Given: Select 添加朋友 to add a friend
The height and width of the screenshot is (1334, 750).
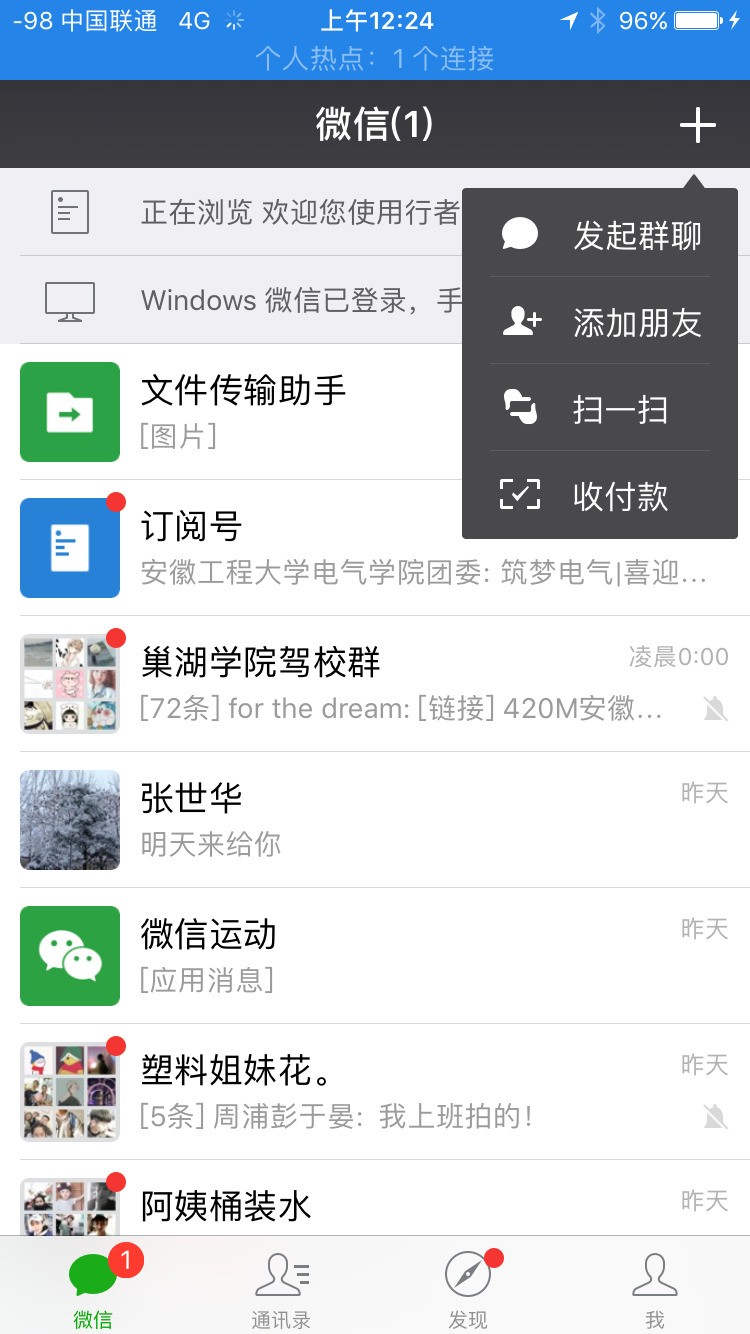Looking at the screenshot, I should point(600,322).
